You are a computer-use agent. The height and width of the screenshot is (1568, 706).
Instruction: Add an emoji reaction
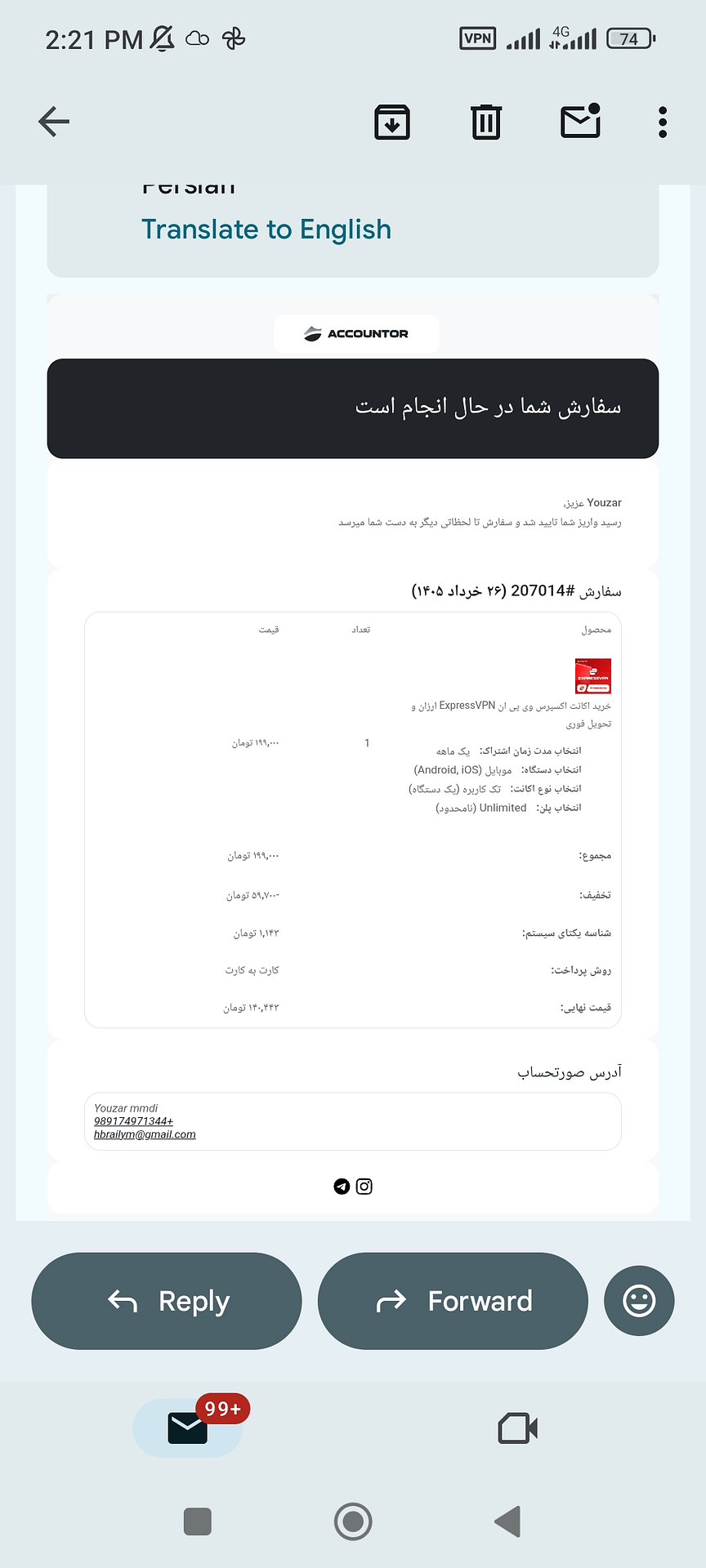coord(639,1301)
